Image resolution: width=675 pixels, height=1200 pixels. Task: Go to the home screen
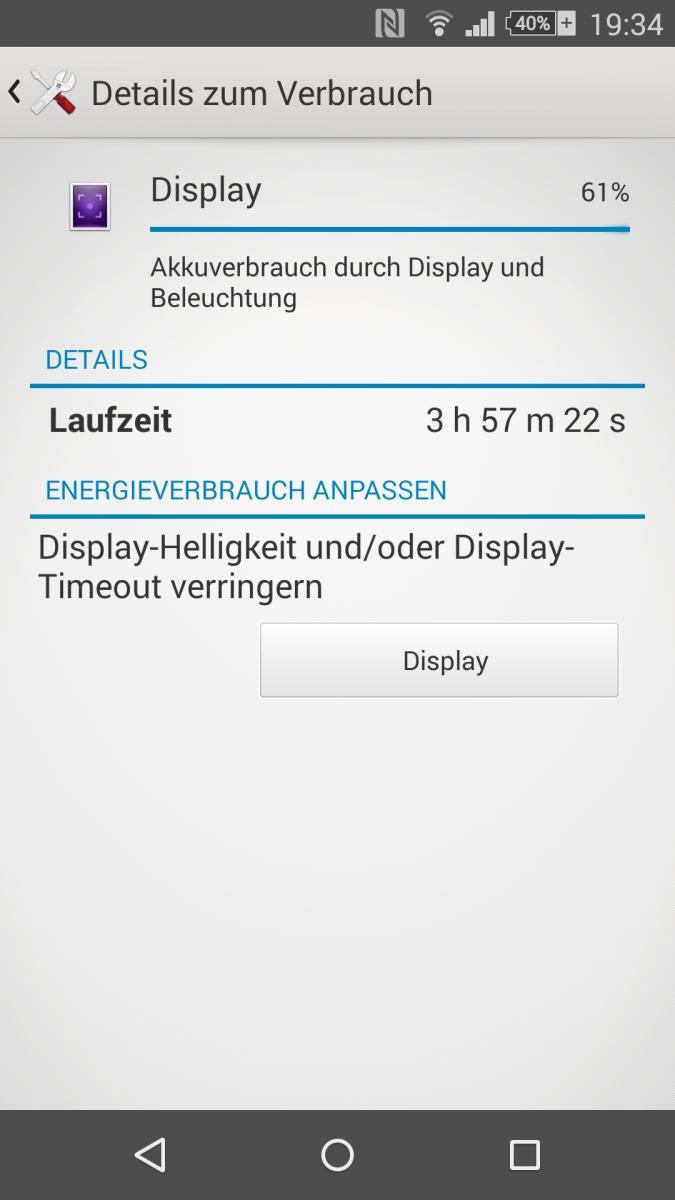337,1155
